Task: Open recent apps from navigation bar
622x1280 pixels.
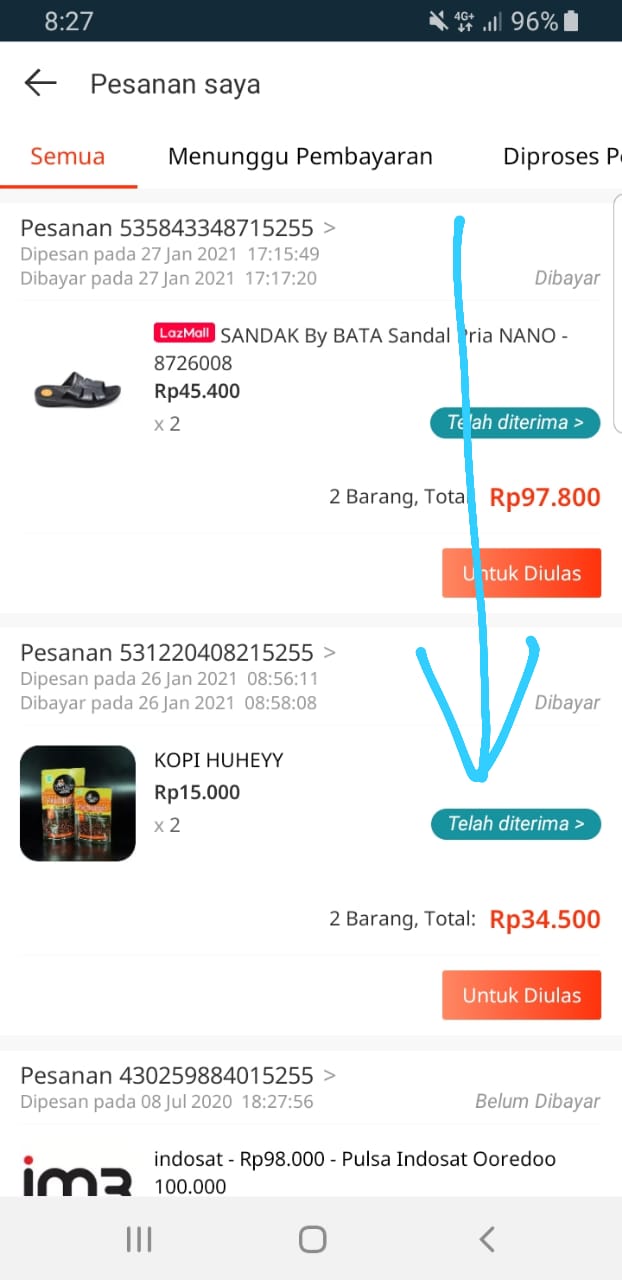Action: coord(139,1240)
